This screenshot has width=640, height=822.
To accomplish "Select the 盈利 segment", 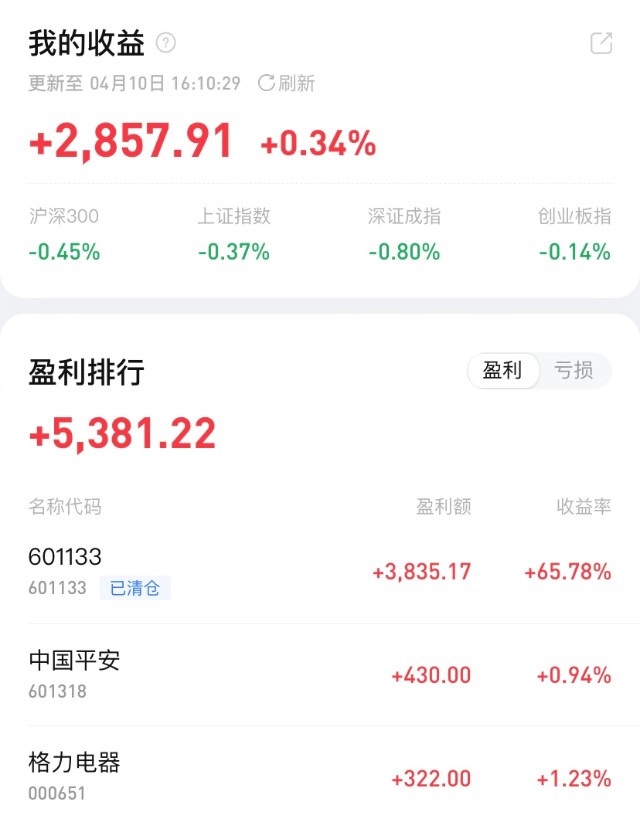I will point(503,371).
